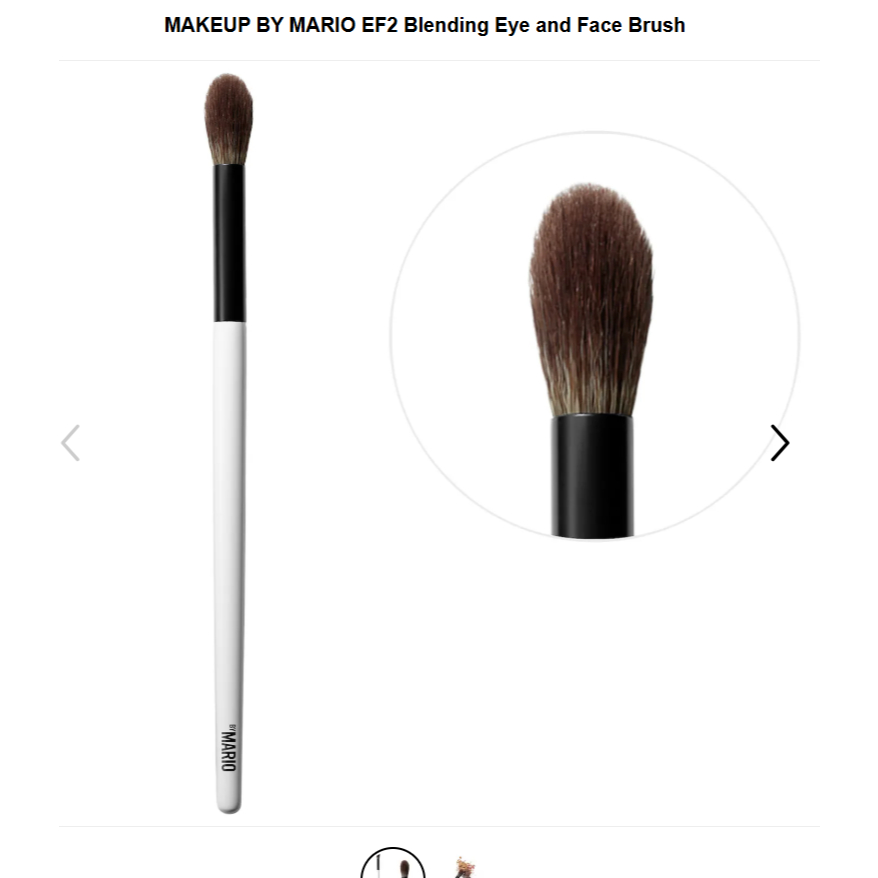Show the next product image
This screenshot has height=878, width=878.
coord(779,443)
